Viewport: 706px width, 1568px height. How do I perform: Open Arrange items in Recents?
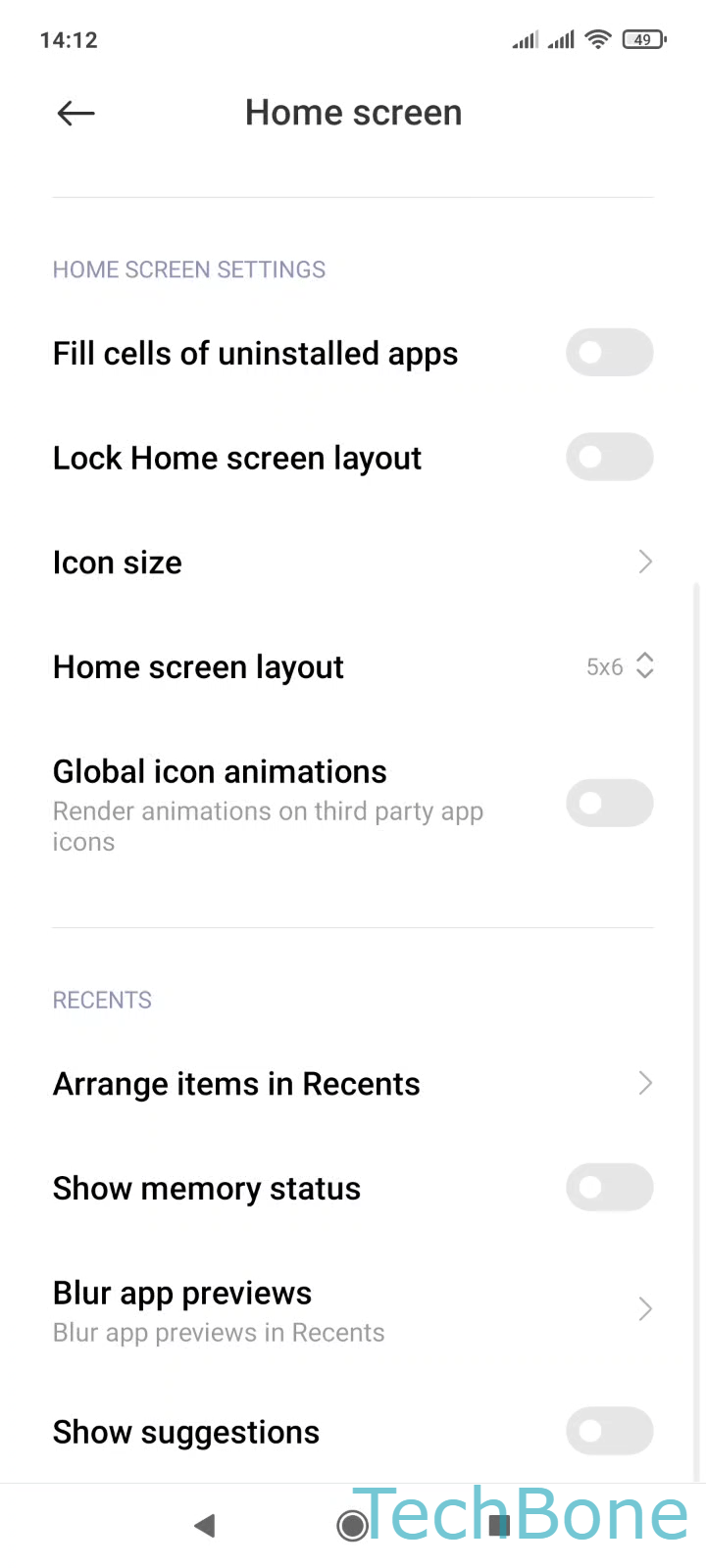pyautogui.click(x=353, y=1084)
